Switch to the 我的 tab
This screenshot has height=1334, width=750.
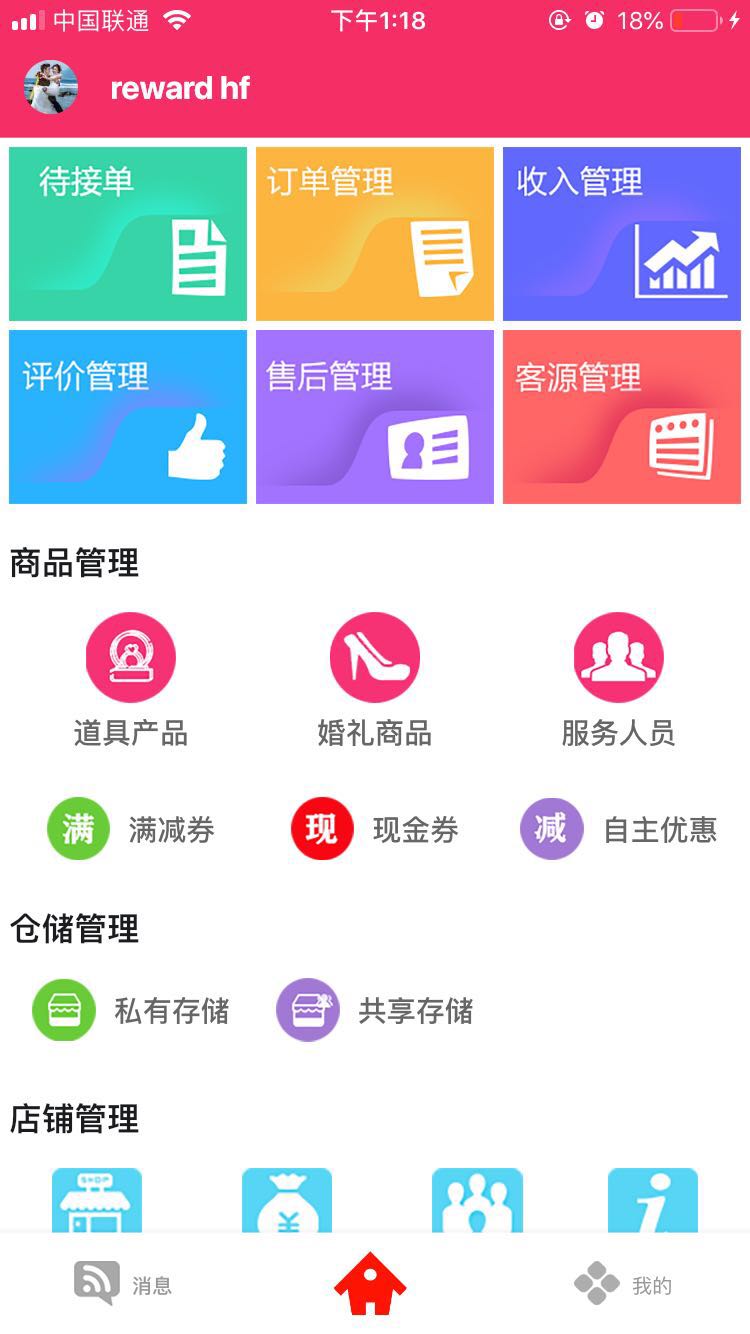point(622,1284)
